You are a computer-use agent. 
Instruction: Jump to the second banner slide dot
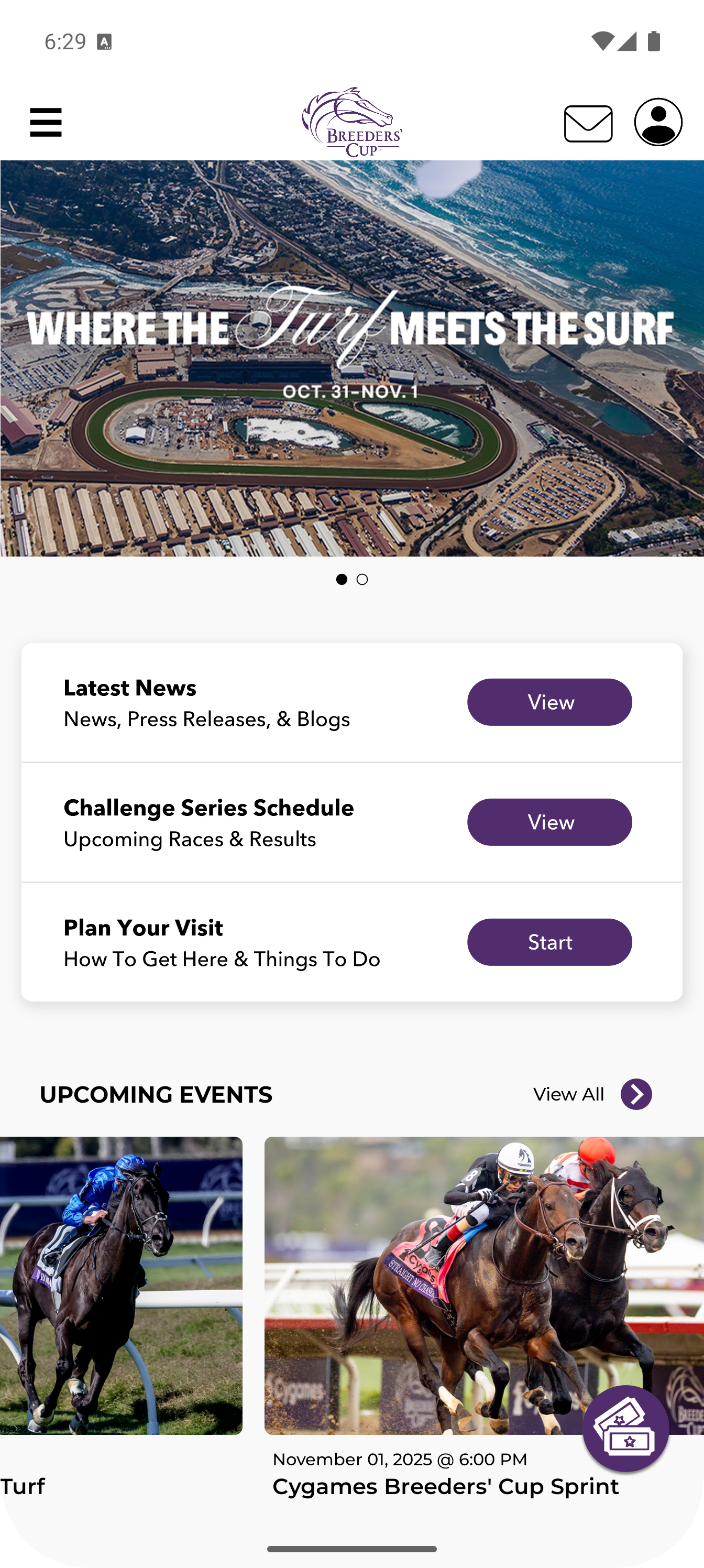(x=362, y=580)
